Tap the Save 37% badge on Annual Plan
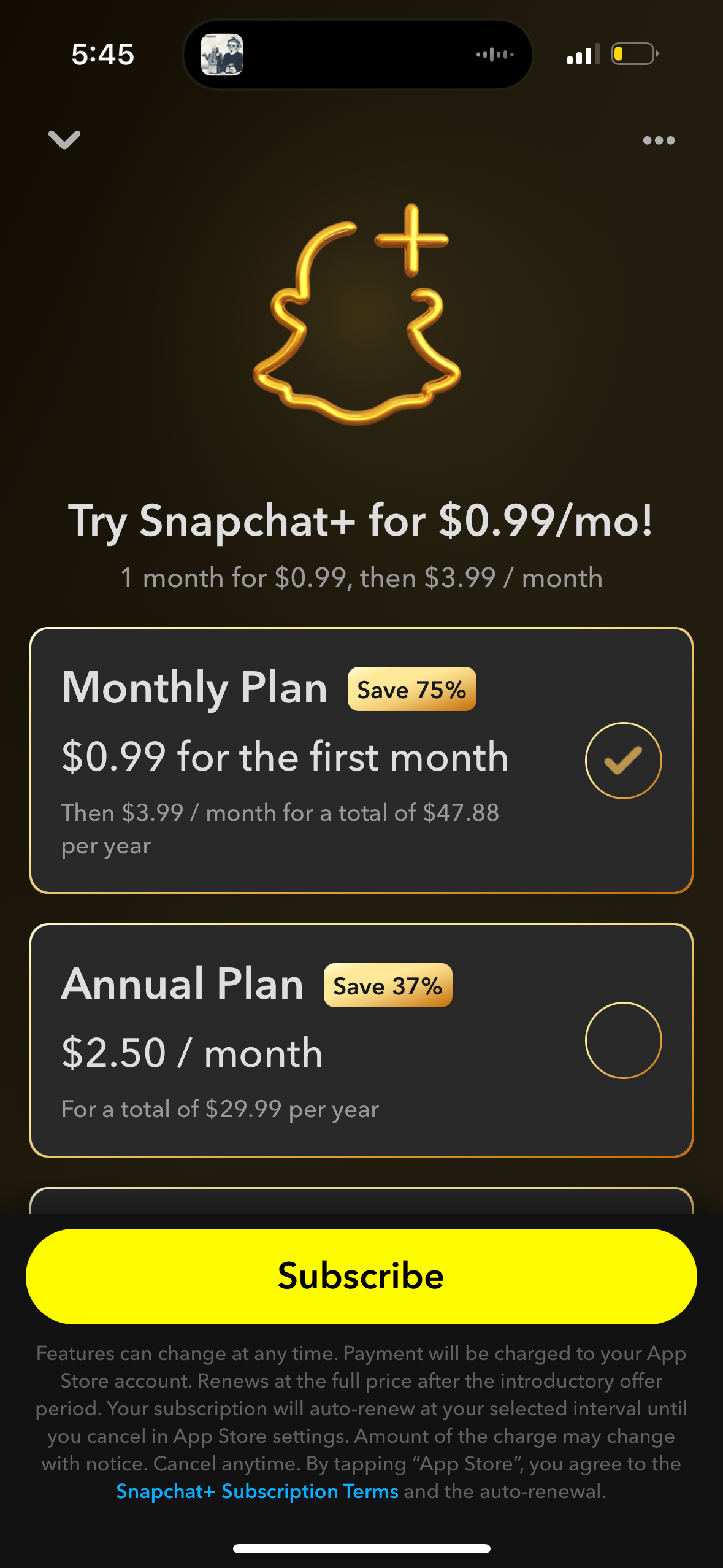This screenshot has height=1568, width=723. click(388, 986)
